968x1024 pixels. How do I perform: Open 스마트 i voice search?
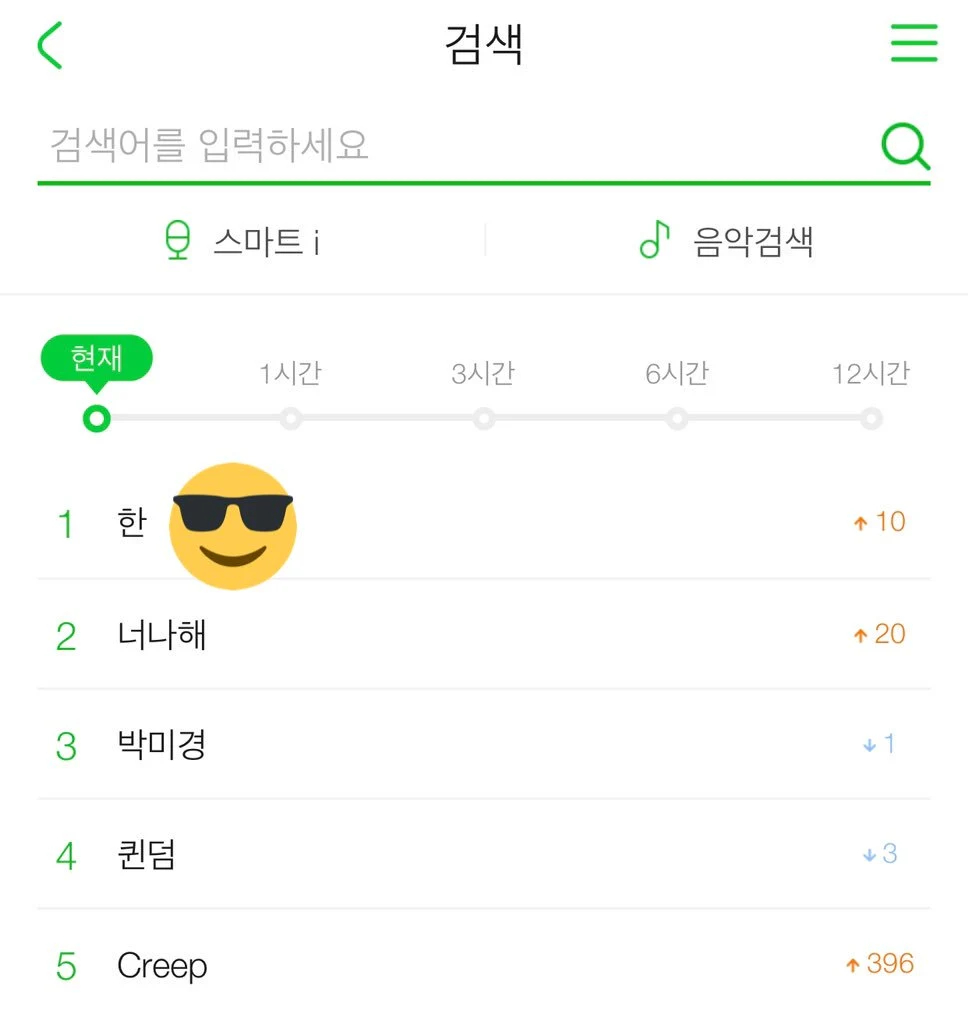click(242, 241)
